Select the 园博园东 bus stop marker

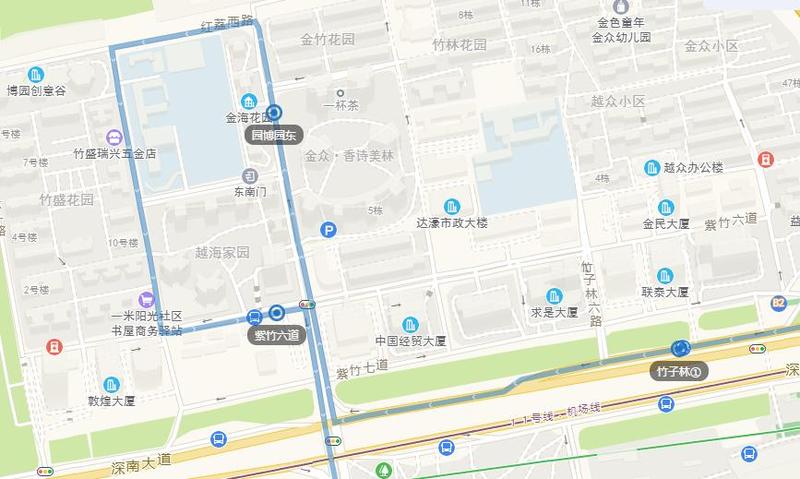coord(274,113)
